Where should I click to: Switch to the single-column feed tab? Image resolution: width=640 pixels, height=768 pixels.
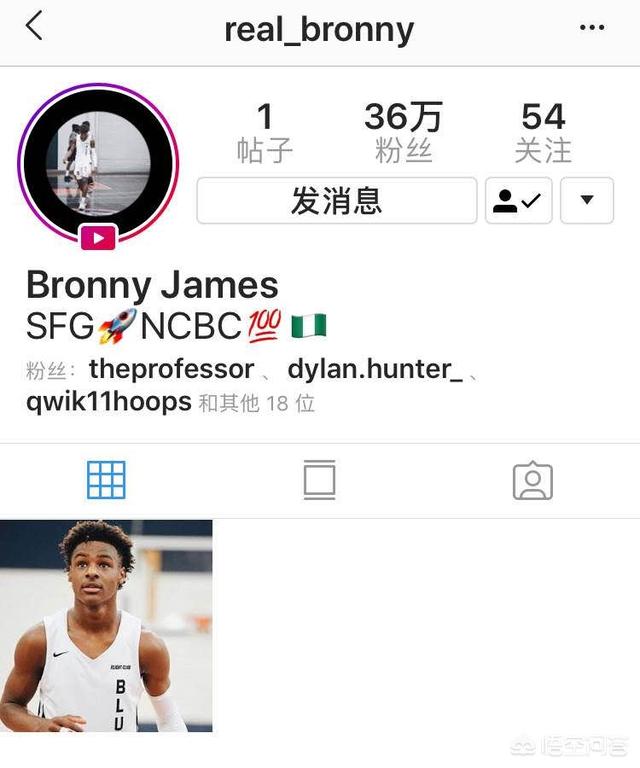pyautogui.click(x=320, y=481)
